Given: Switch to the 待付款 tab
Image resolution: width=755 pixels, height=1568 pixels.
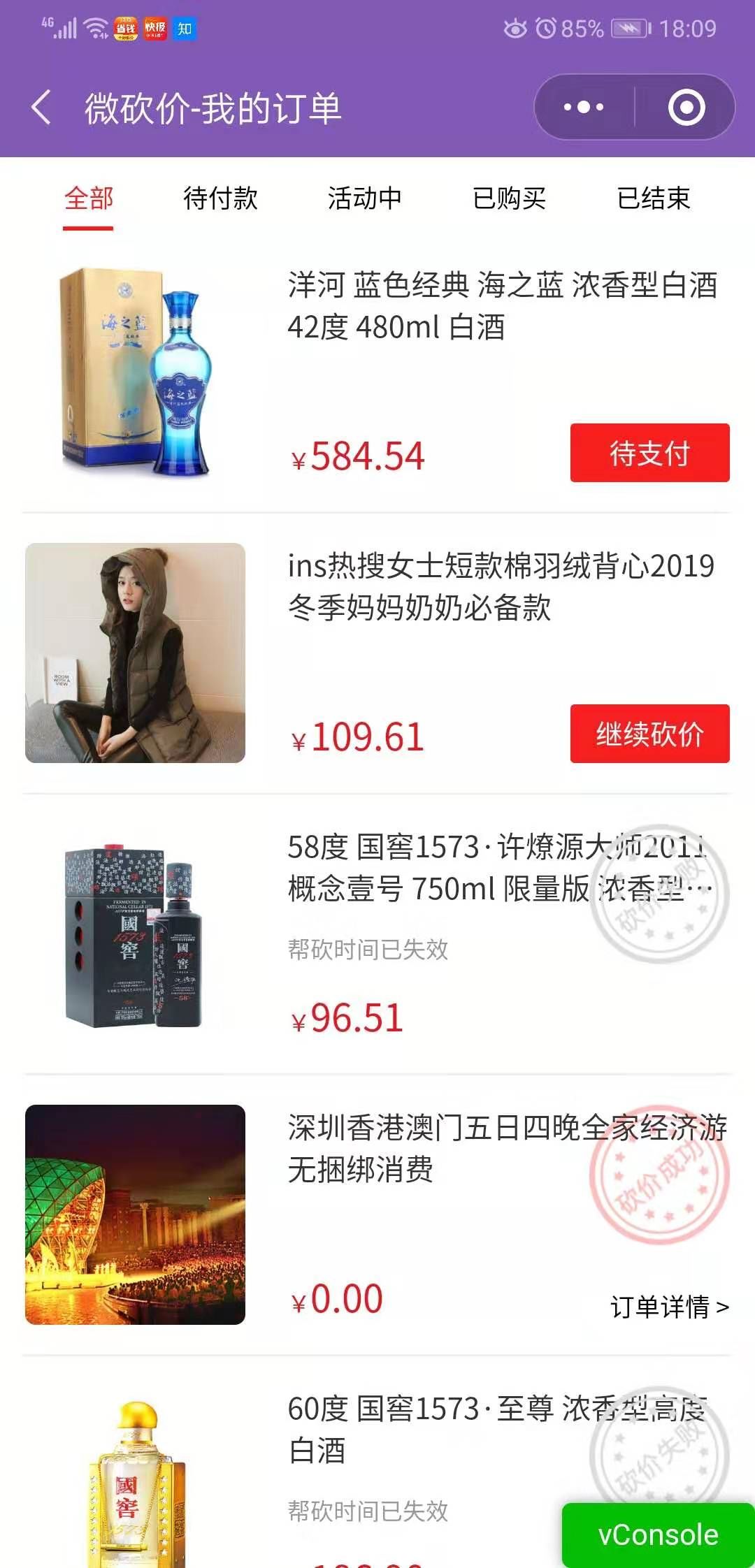Looking at the screenshot, I should [x=220, y=198].
